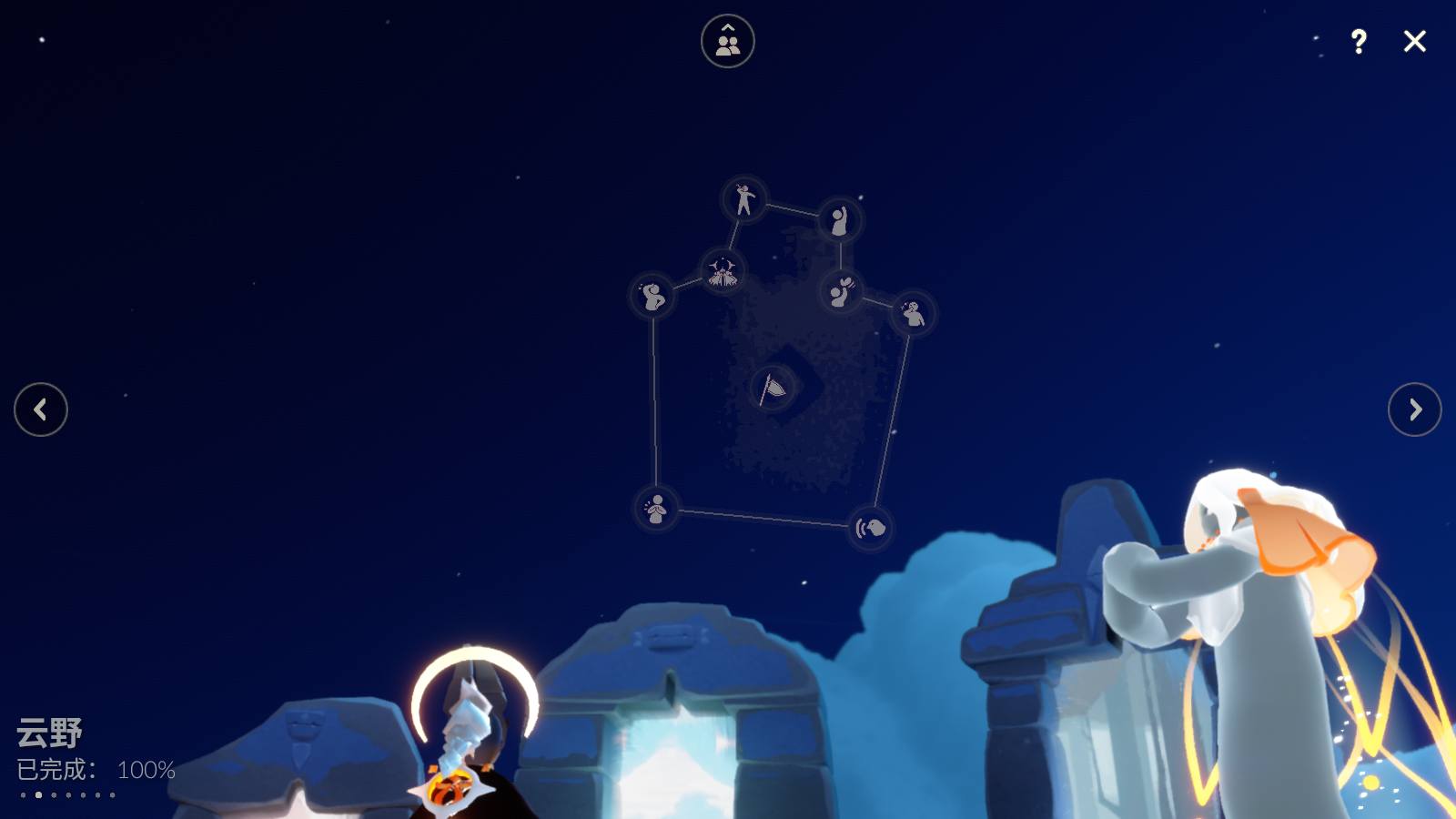Screen dimensions: 1456x819
Task: Open the friends icon at top
Action: 727,41
